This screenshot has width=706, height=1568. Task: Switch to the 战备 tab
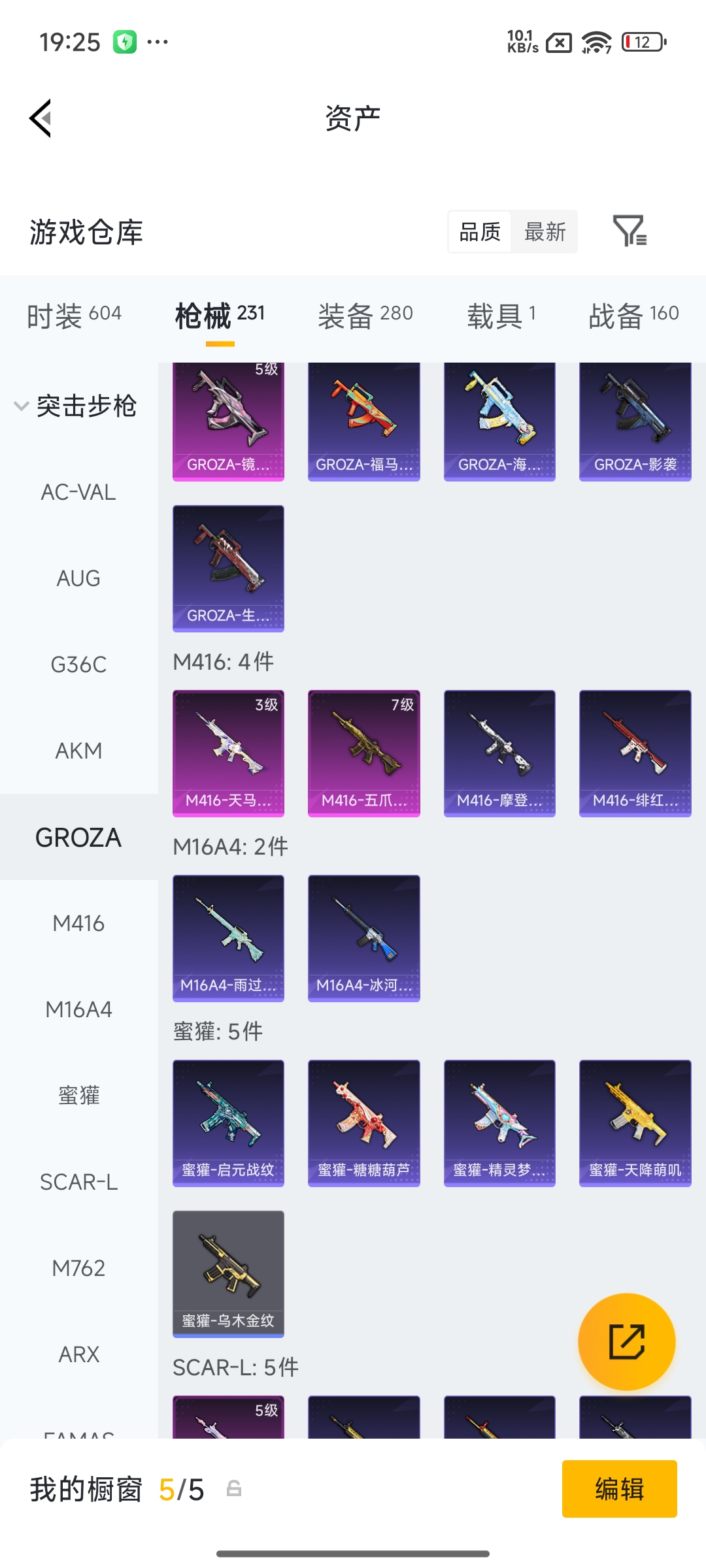[633, 316]
